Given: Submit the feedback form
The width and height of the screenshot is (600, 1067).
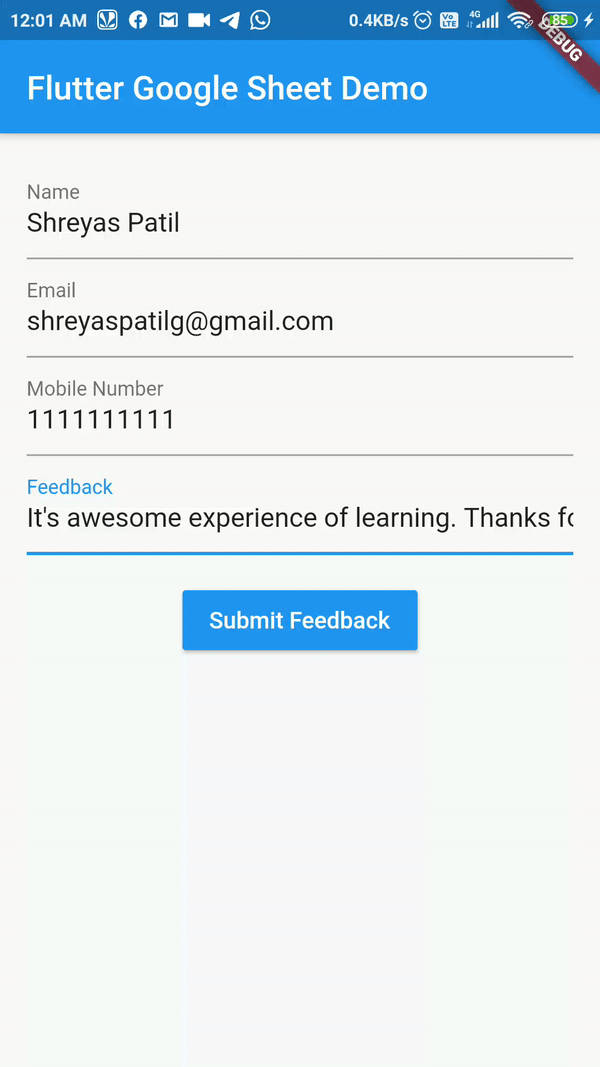Looking at the screenshot, I should tap(299, 620).
